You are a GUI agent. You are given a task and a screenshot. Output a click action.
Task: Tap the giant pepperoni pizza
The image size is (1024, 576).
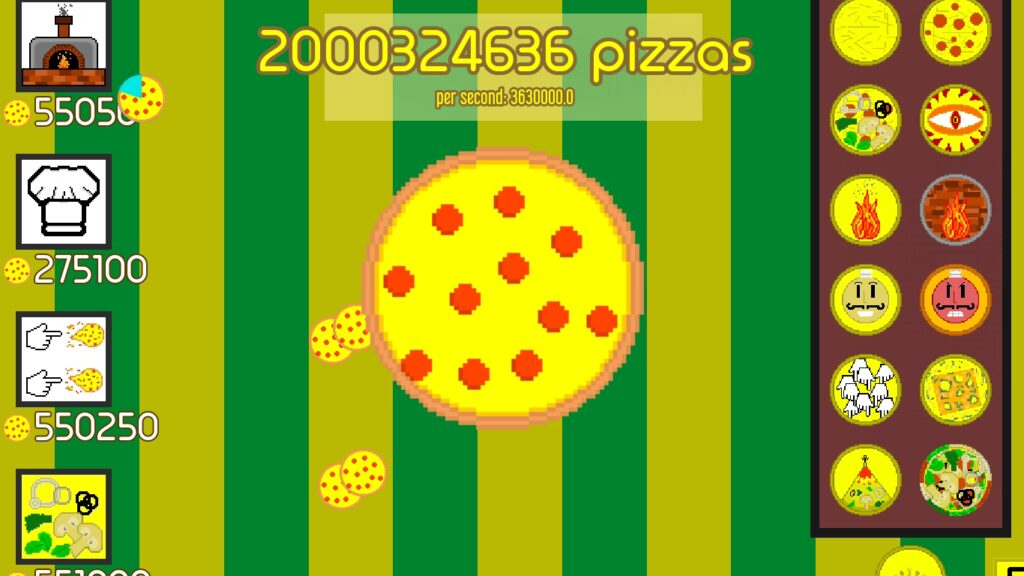pyautogui.click(x=503, y=290)
